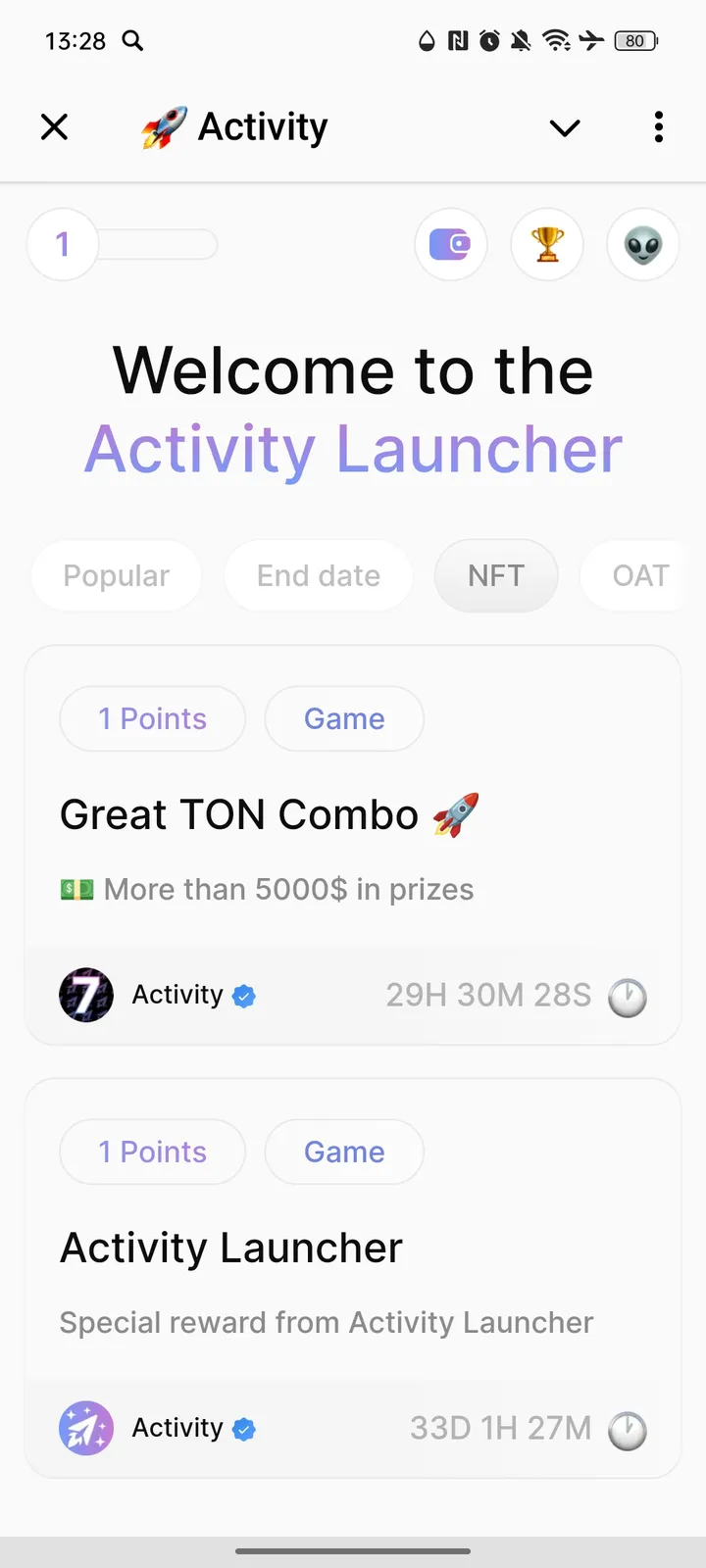
Task: Switch to the Game tag on first card
Action: point(344,718)
